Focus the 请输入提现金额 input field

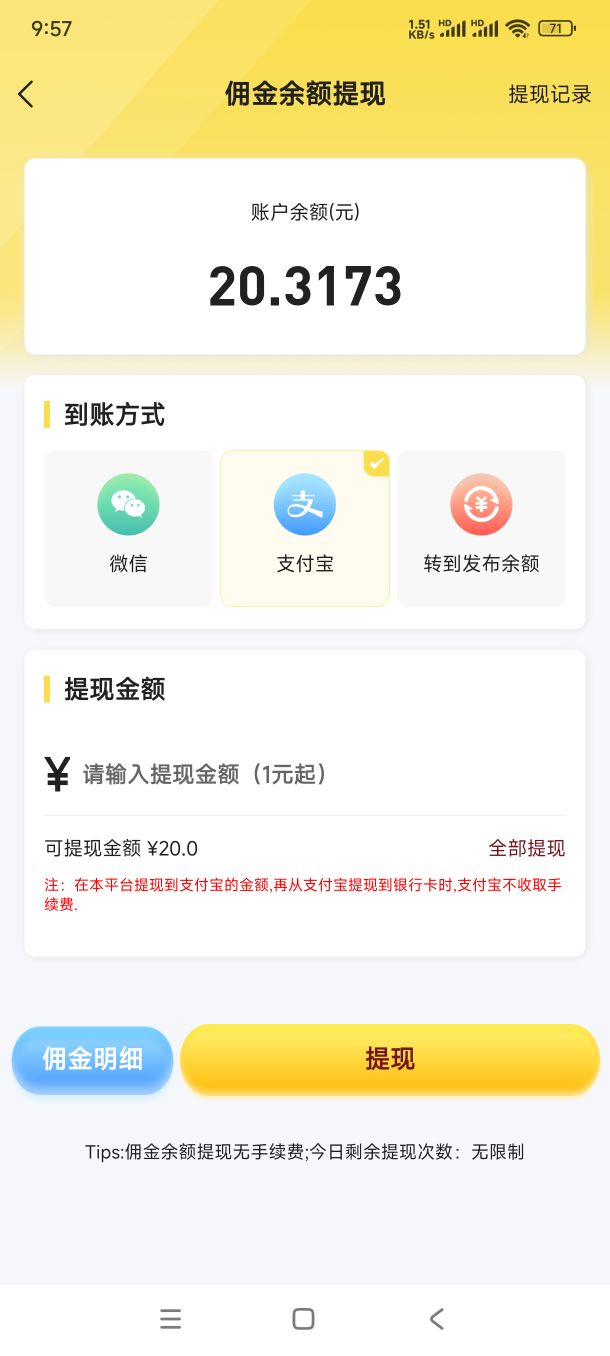(322, 774)
